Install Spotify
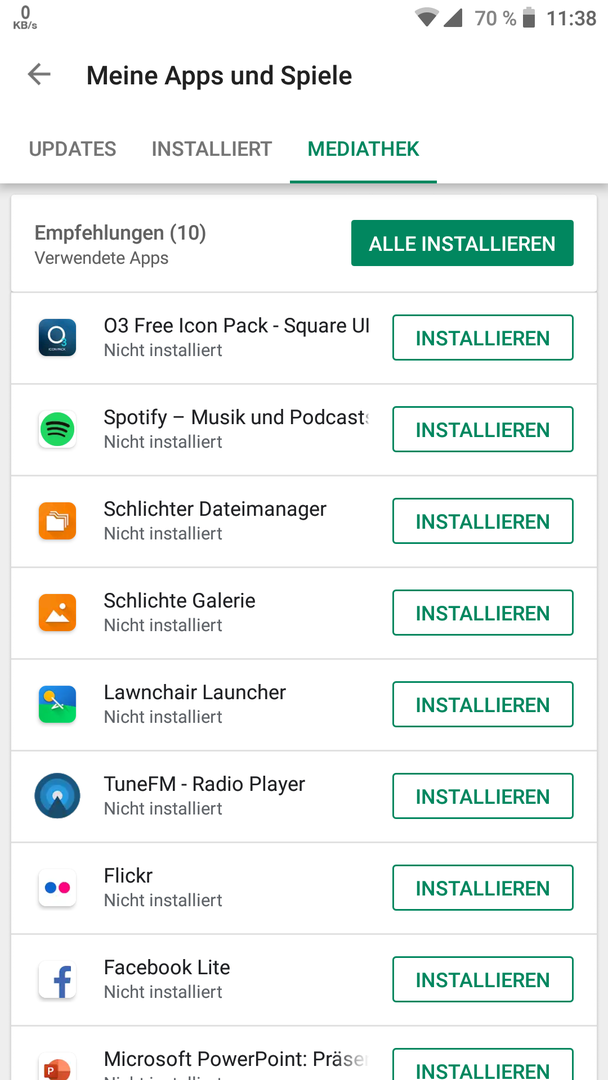 [483, 429]
